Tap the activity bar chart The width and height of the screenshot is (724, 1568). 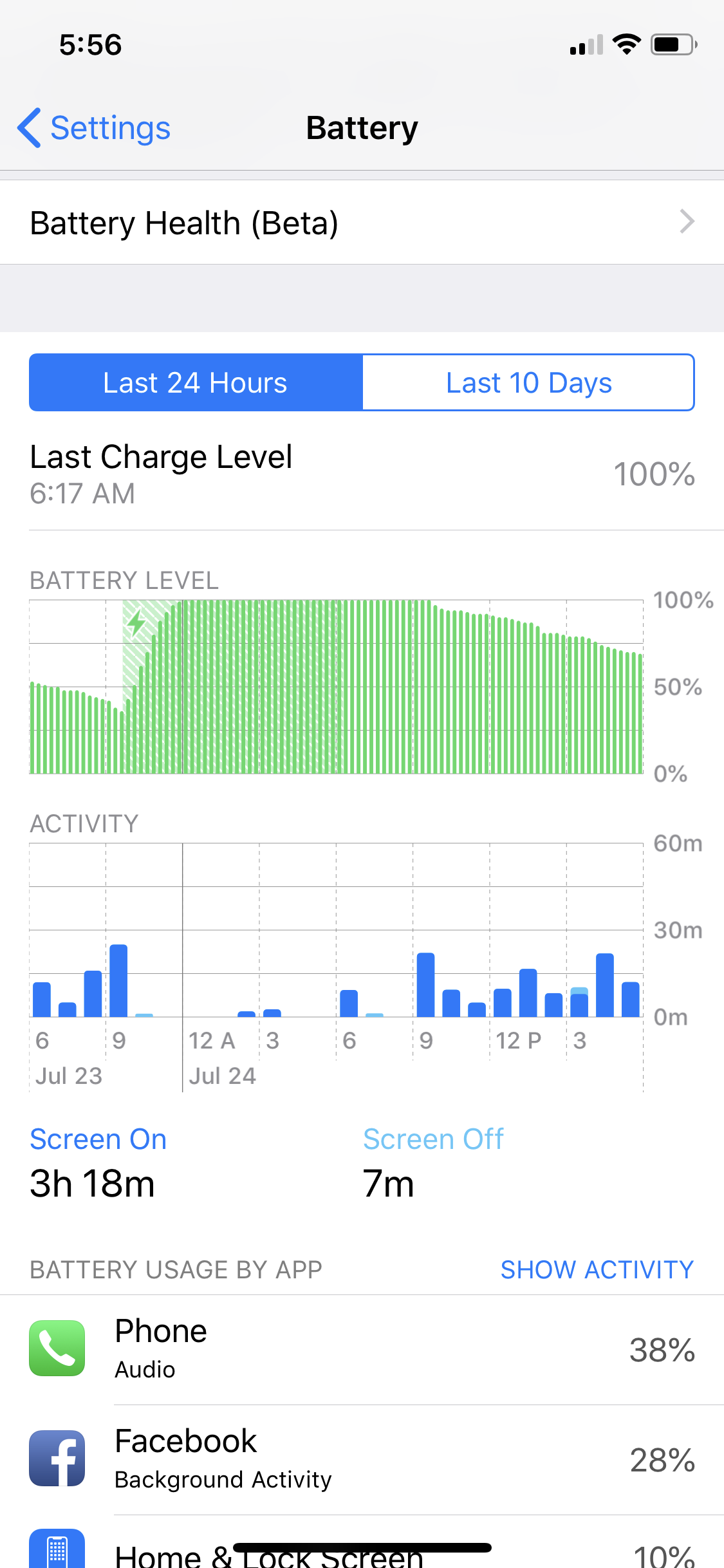point(336,930)
